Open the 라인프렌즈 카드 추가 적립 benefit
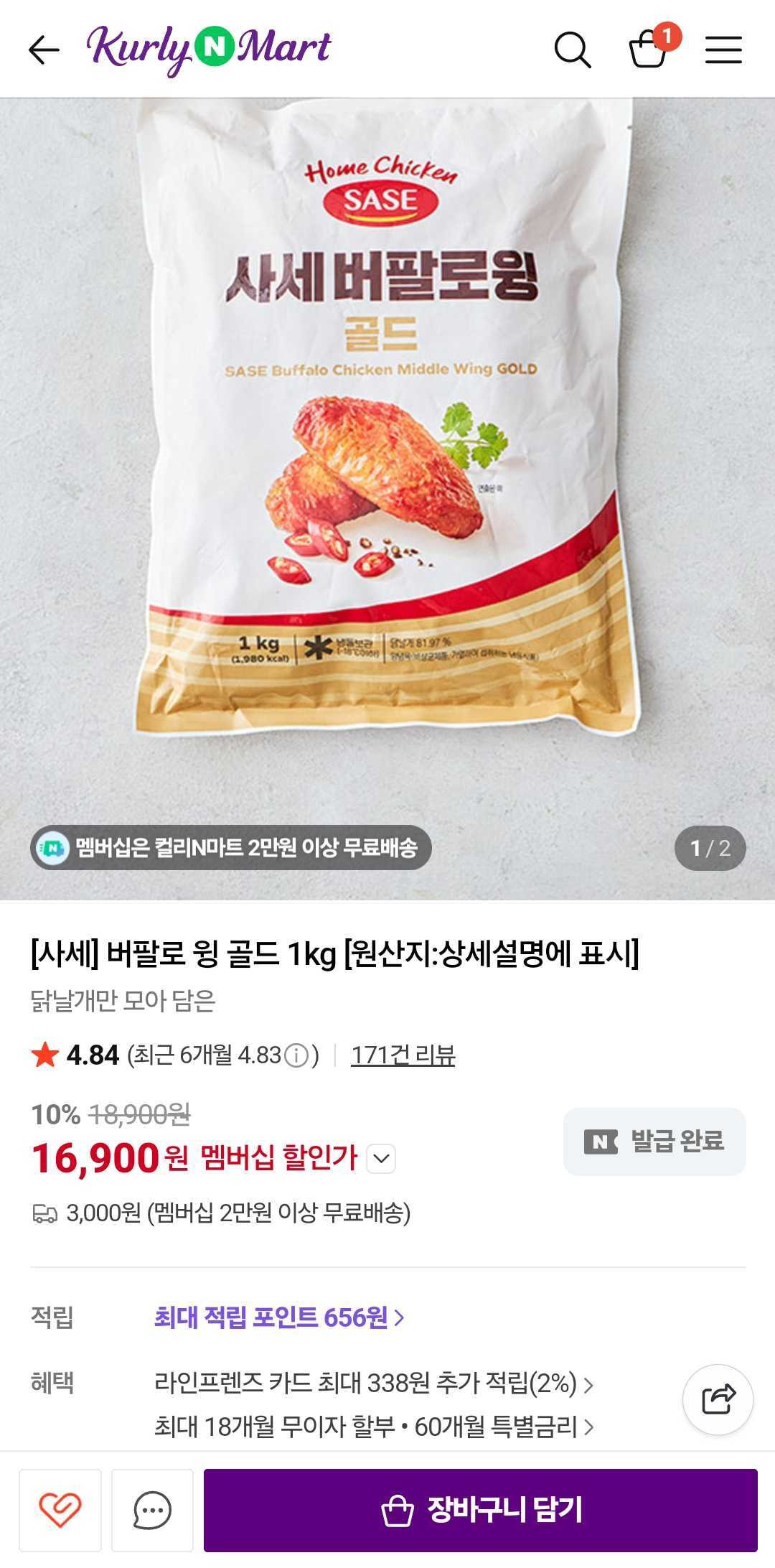 point(373,1383)
